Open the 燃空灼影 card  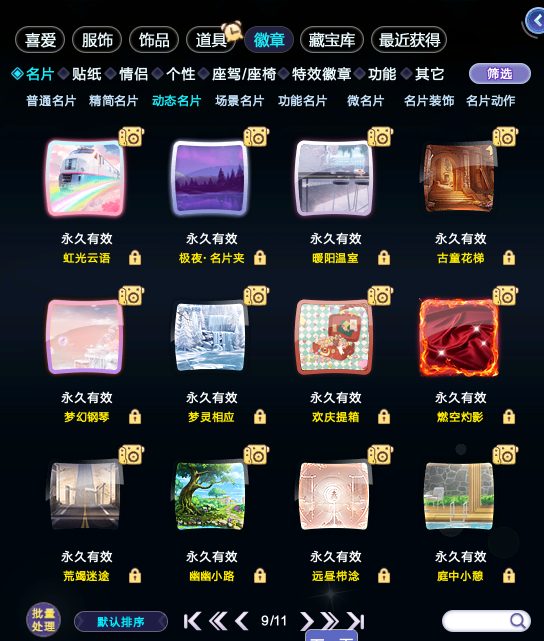[459, 337]
